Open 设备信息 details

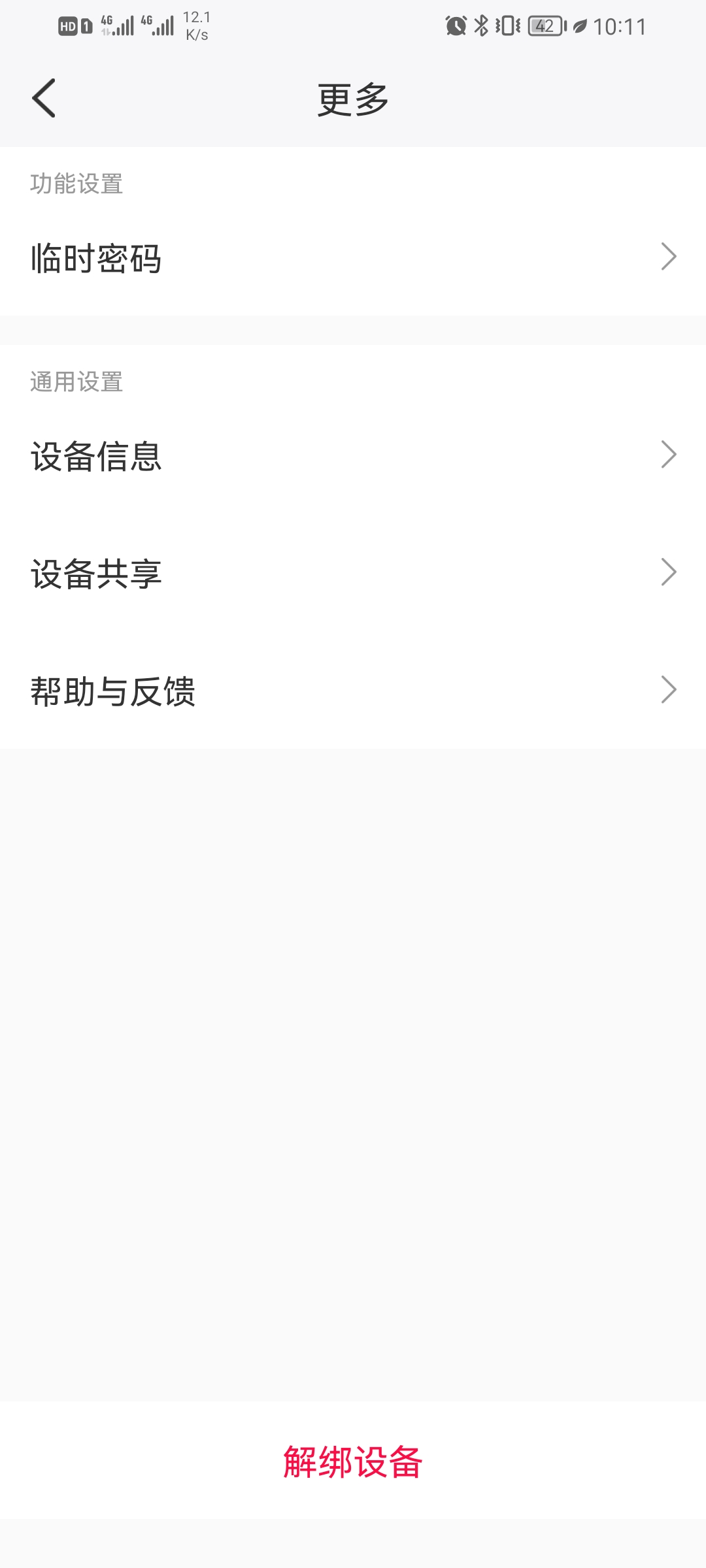pos(353,455)
